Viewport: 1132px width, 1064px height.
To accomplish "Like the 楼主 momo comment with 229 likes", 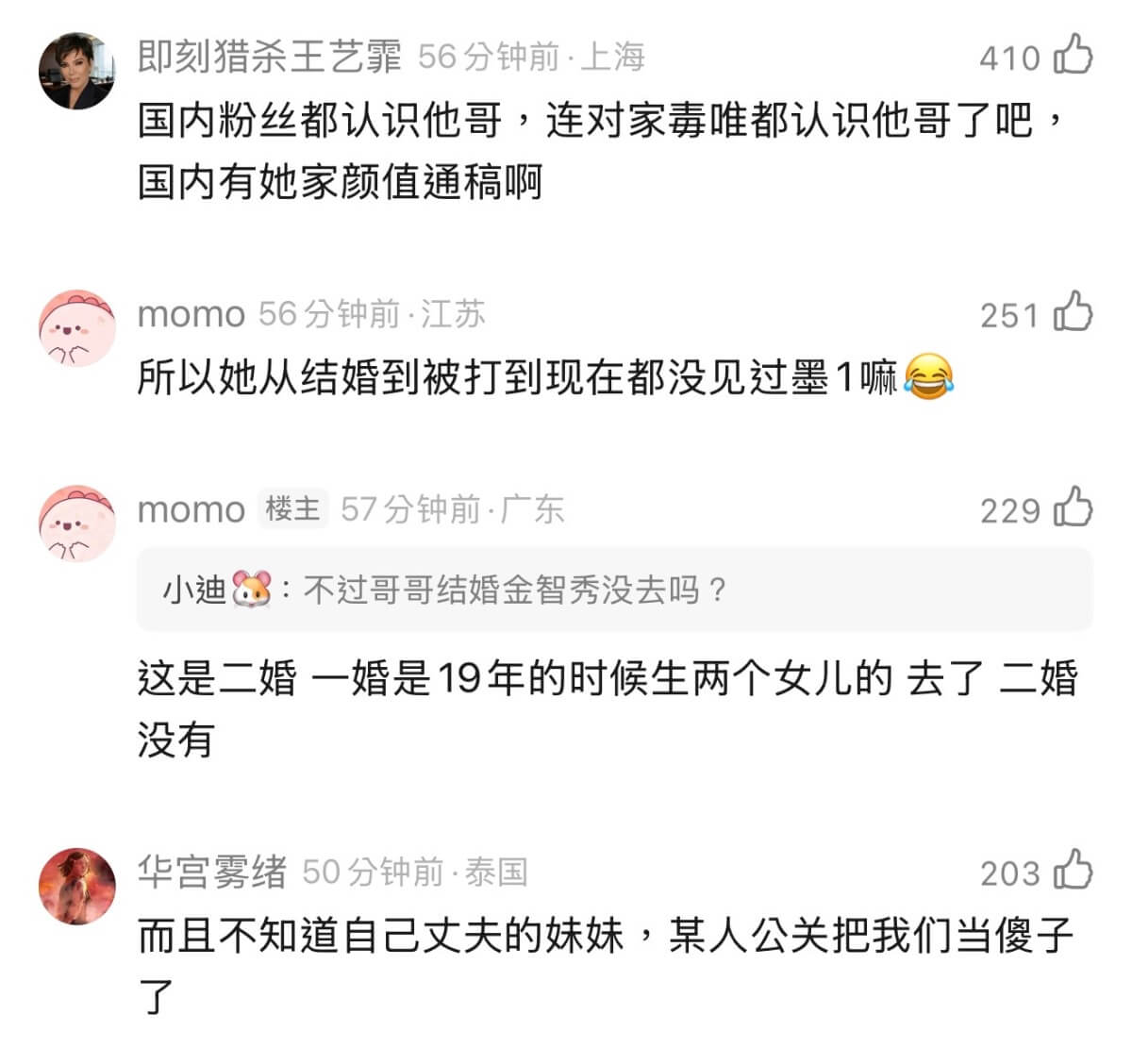I will pos(1073,508).
